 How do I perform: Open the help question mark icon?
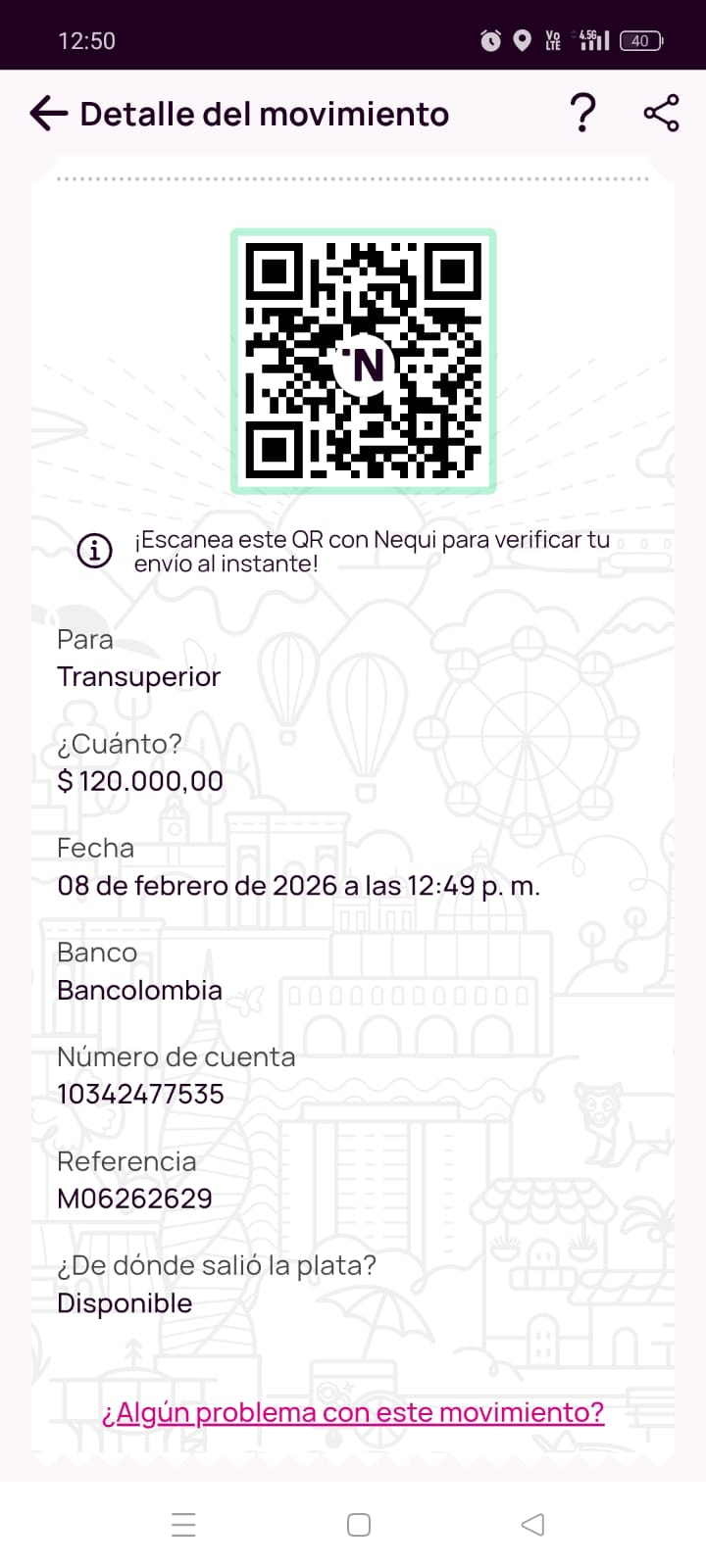[x=583, y=114]
